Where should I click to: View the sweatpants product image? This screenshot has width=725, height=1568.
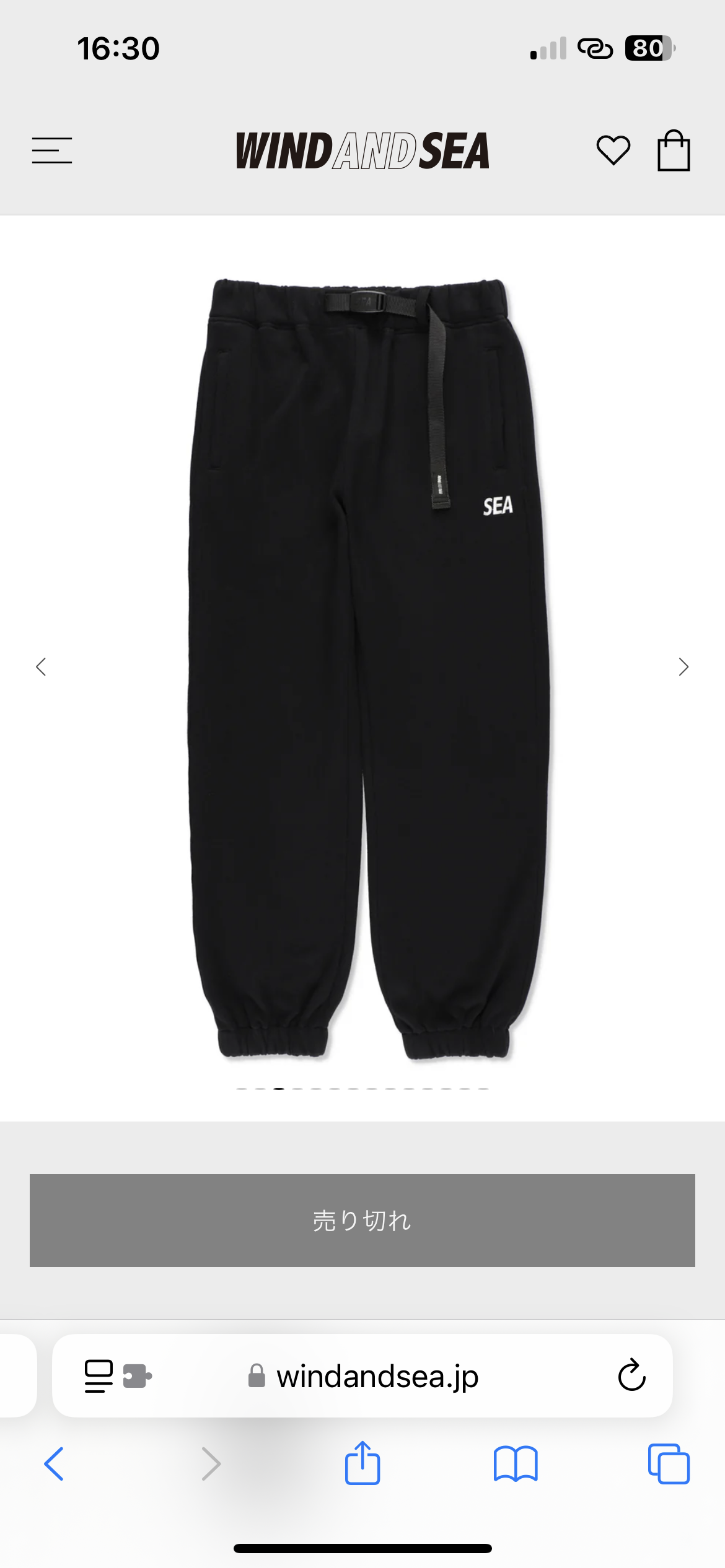[368, 669]
